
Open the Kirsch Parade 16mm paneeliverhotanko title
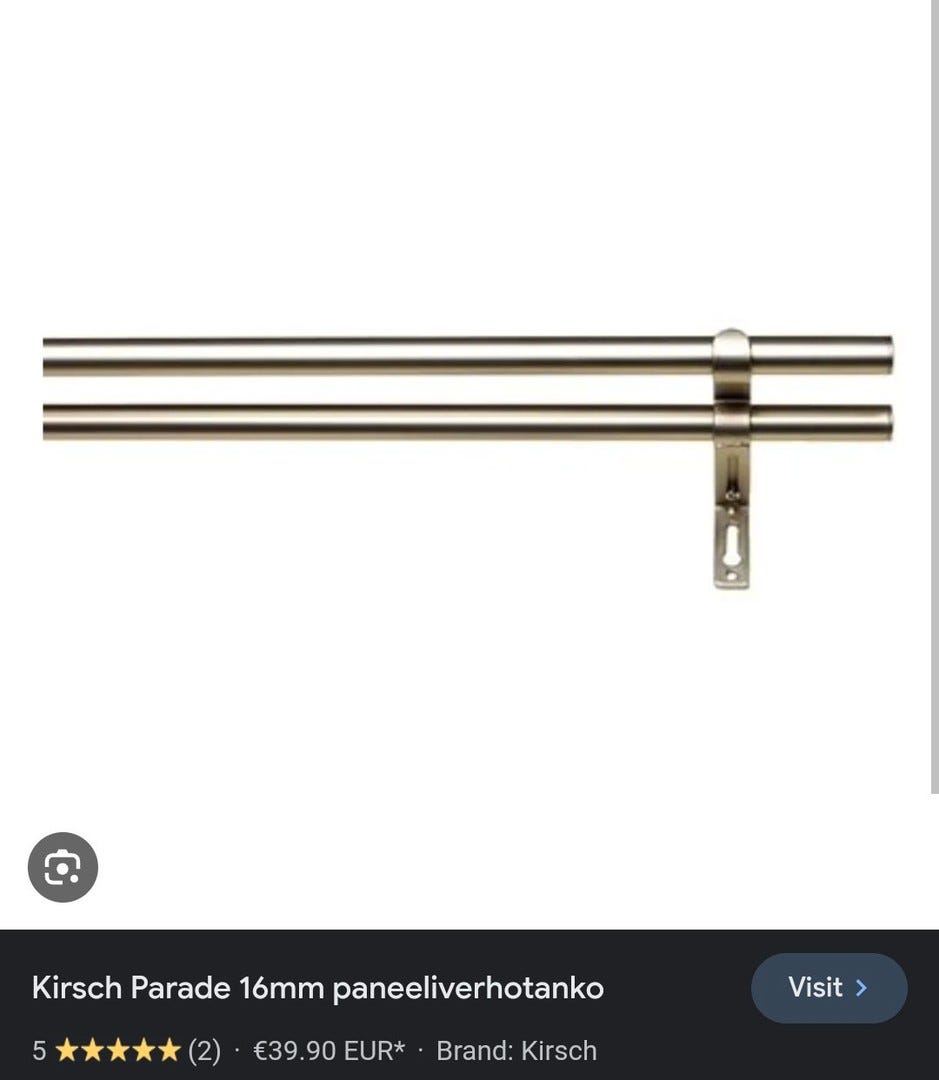pos(318,987)
